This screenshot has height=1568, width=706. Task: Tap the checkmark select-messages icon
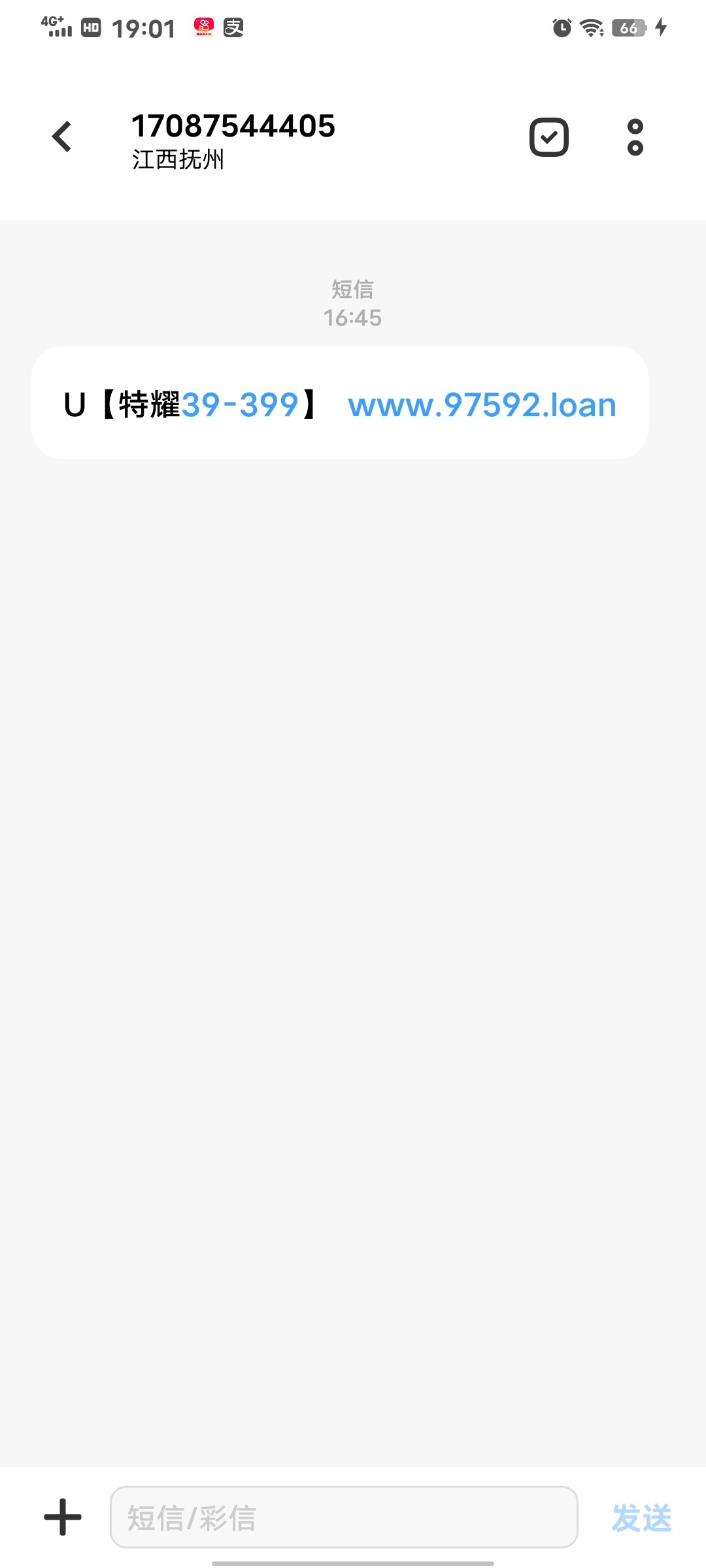coord(548,137)
